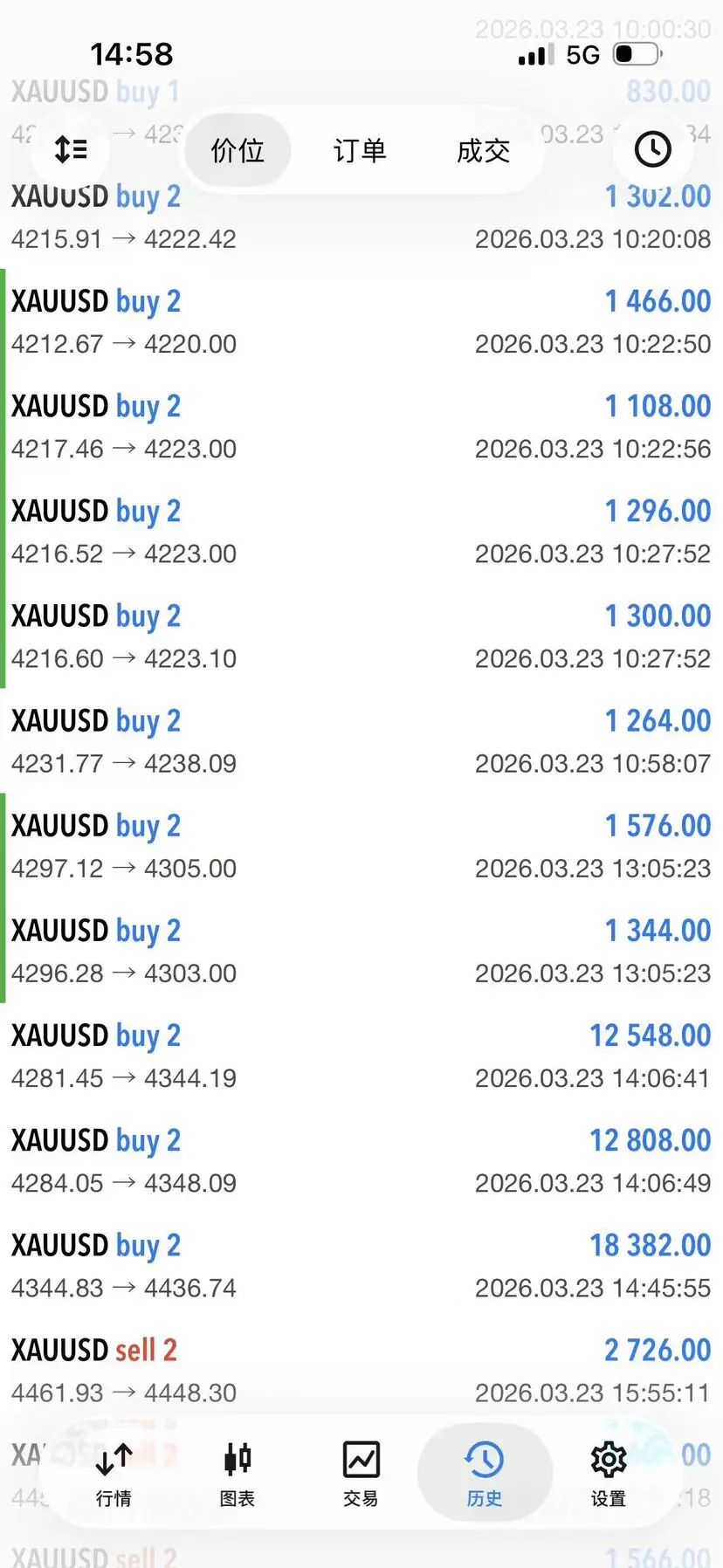View the trade closed at 14:06:49
Viewport: 723px width, 1568px height.
361,1160
